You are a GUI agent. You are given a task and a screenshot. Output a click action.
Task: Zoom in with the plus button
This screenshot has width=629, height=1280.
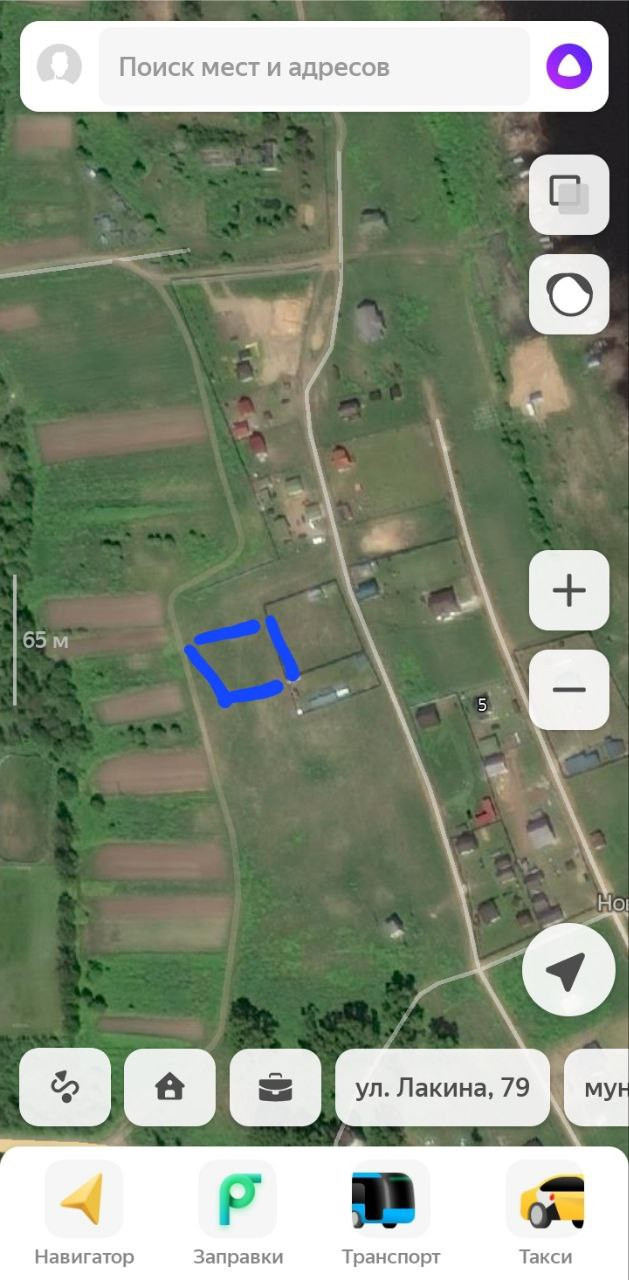(x=568, y=590)
